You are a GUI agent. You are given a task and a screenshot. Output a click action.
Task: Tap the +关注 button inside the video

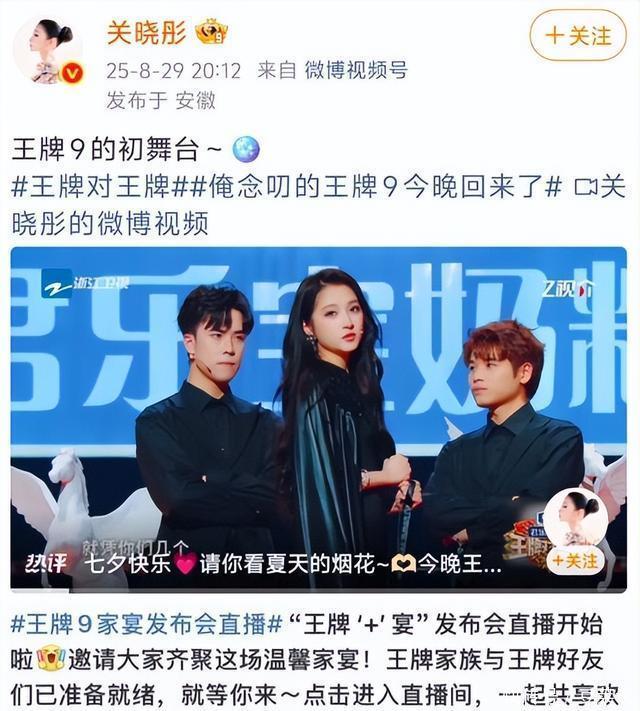click(x=577, y=560)
